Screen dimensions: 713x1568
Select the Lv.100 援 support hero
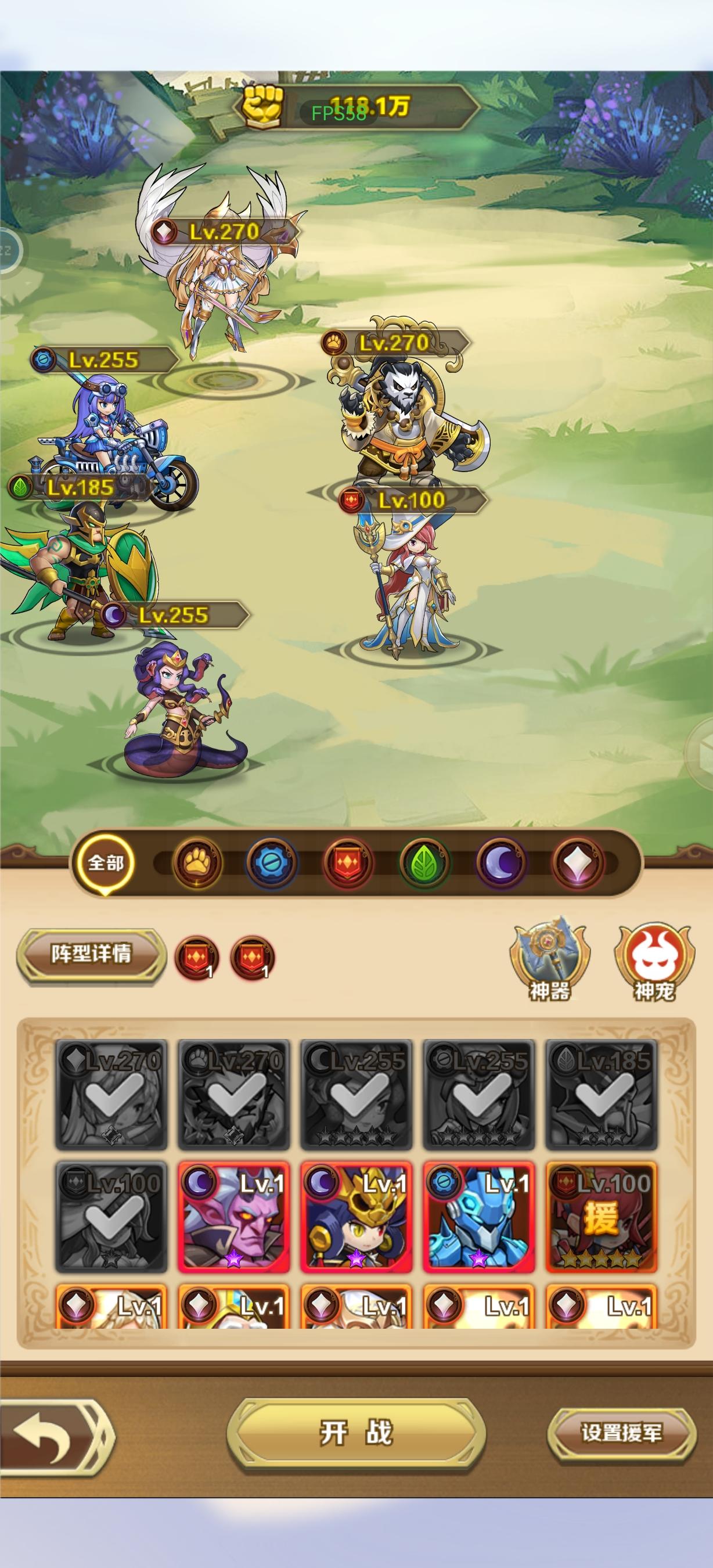point(601,1216)
